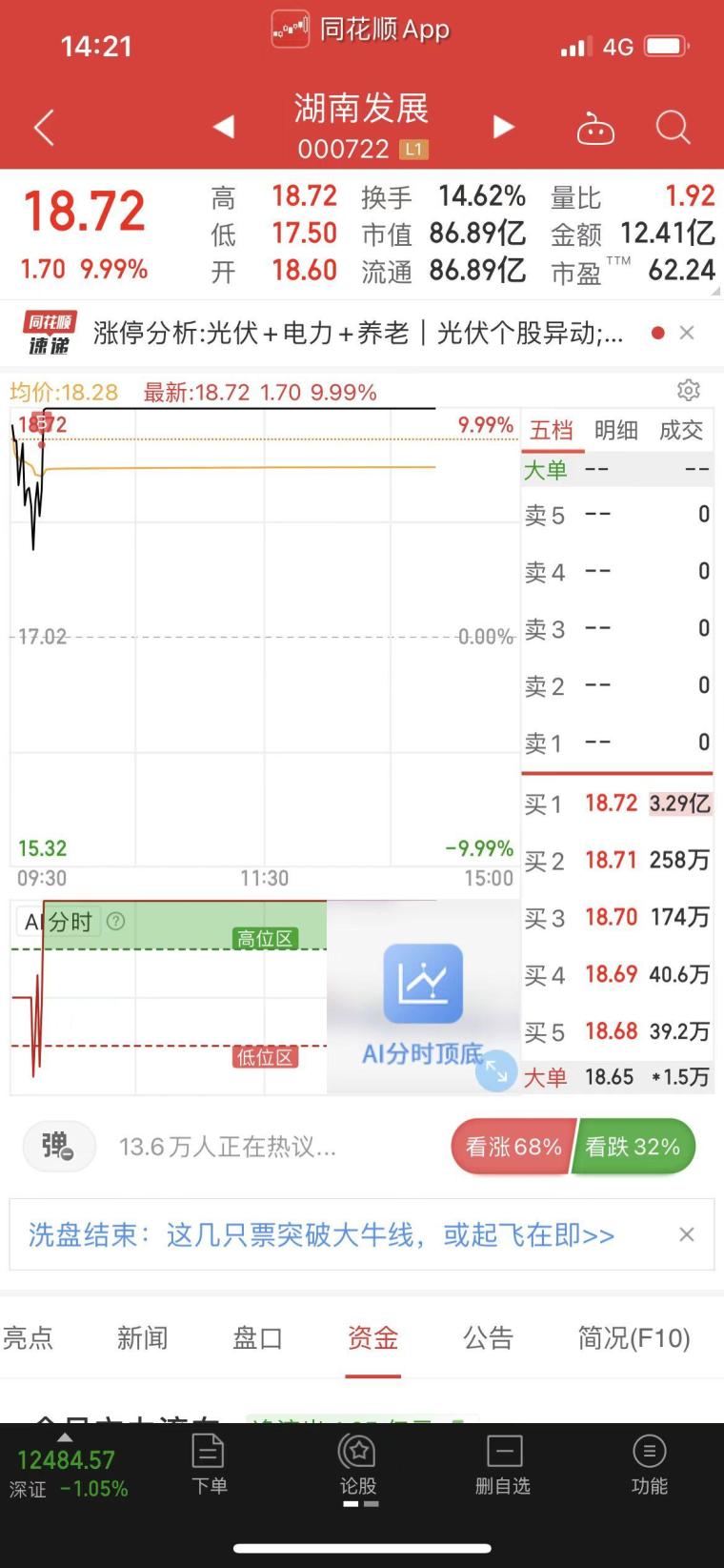Open the 洗盘结束 promo link
Image resolution: width=724 pixels, height=1568 pixels.
coord(321,1234)
